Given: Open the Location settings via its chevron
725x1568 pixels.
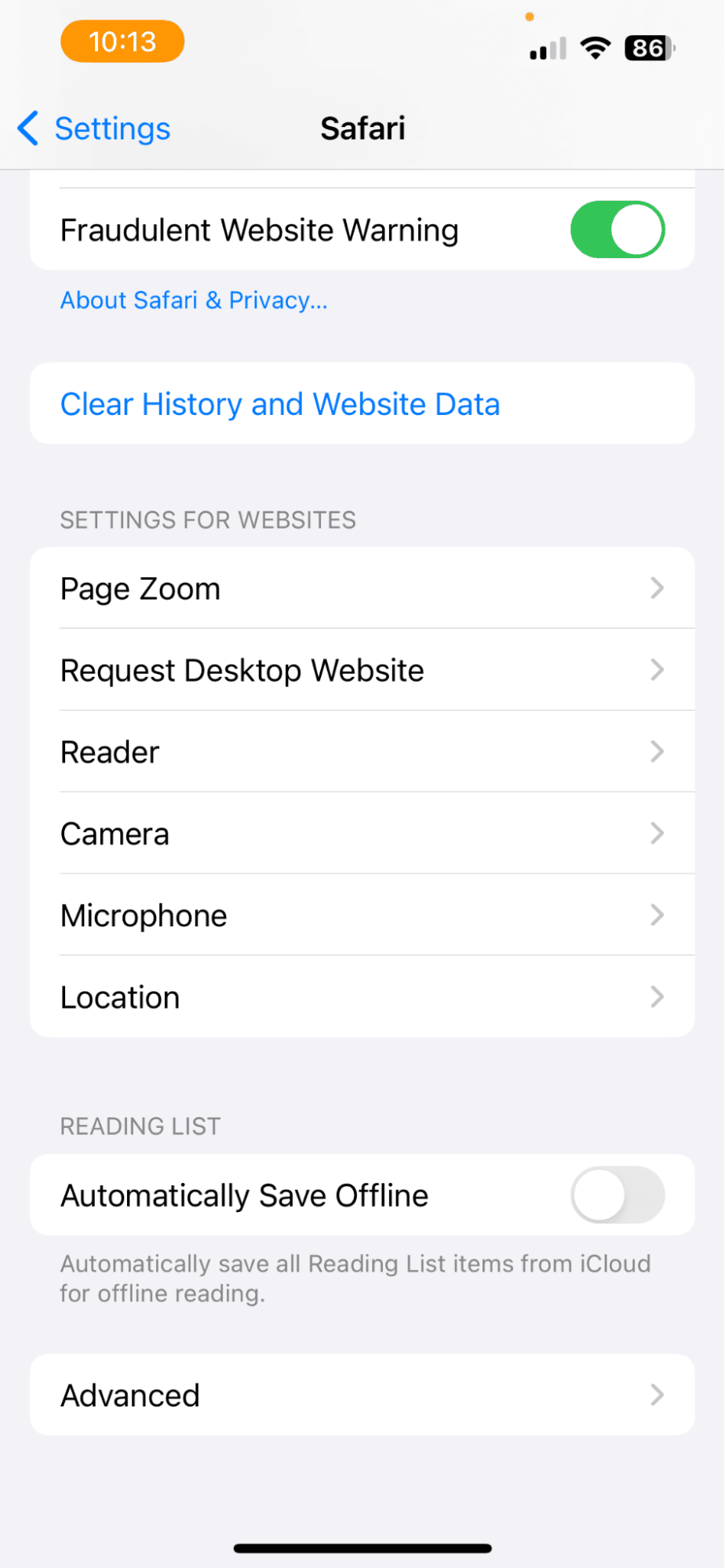Looking at the screenshot, I should [x=658, y=997].
